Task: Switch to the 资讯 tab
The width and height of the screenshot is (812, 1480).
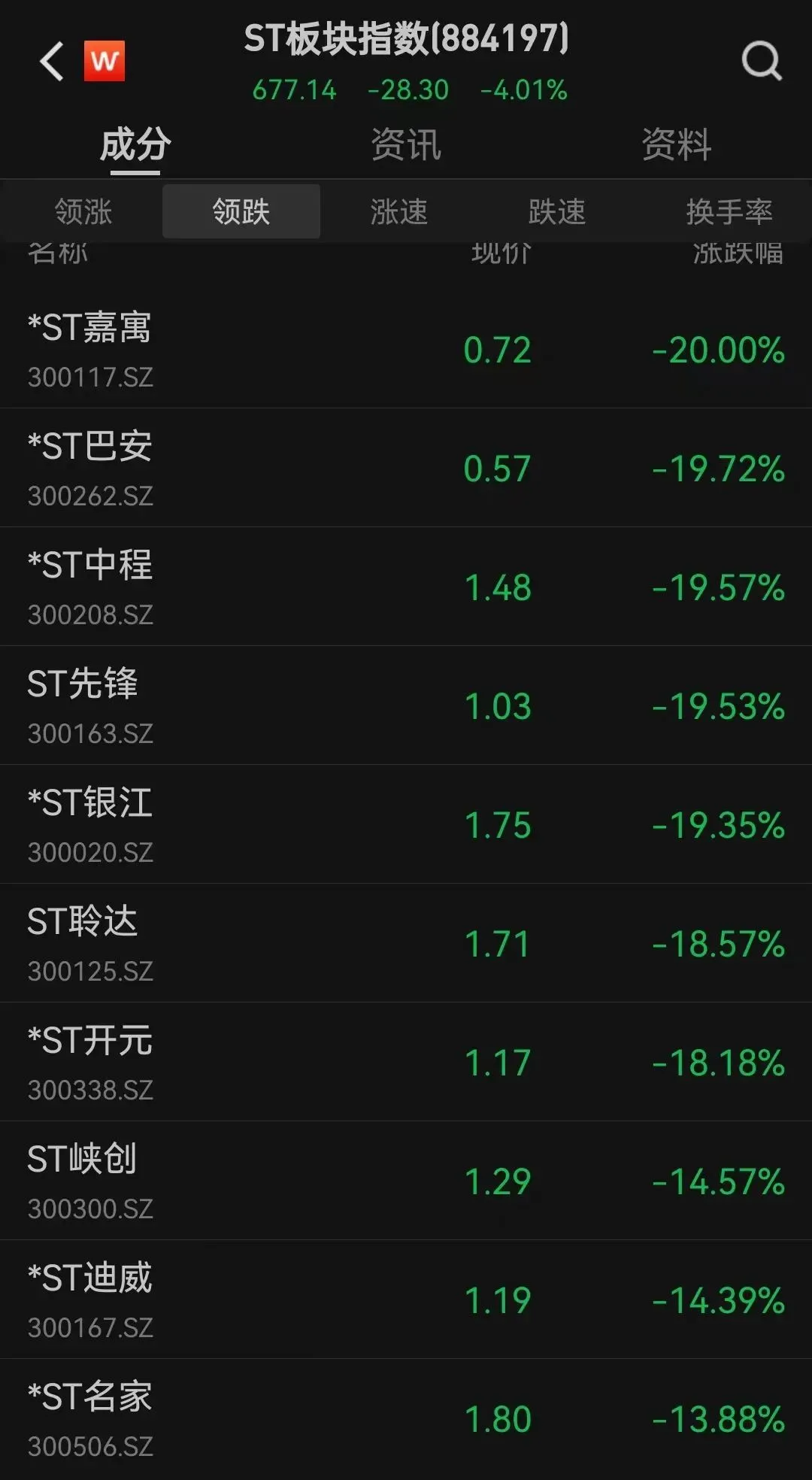Action: coord(406,144)
